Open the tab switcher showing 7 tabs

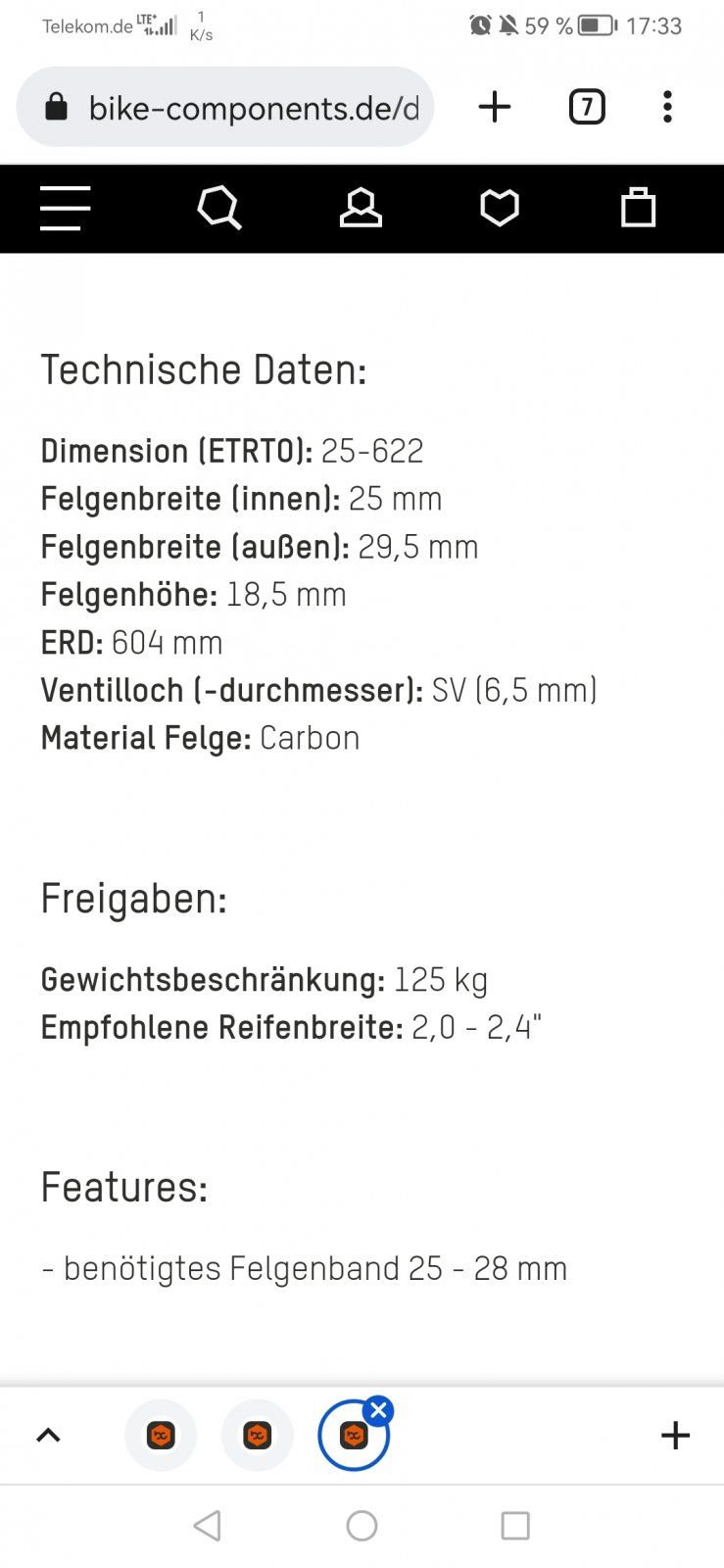click(x=587, y=107)
